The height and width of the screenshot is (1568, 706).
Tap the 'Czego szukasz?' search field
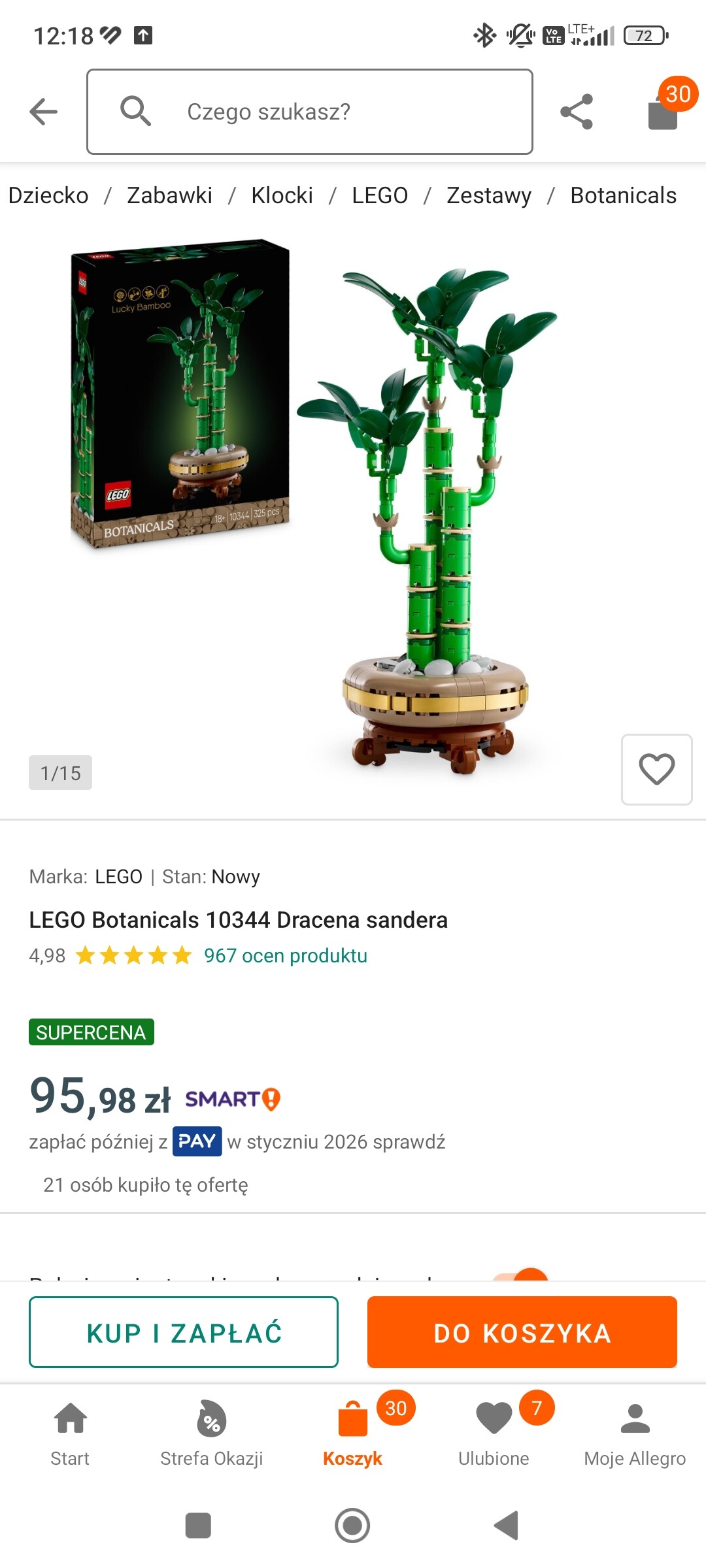[x=310, y=112]
